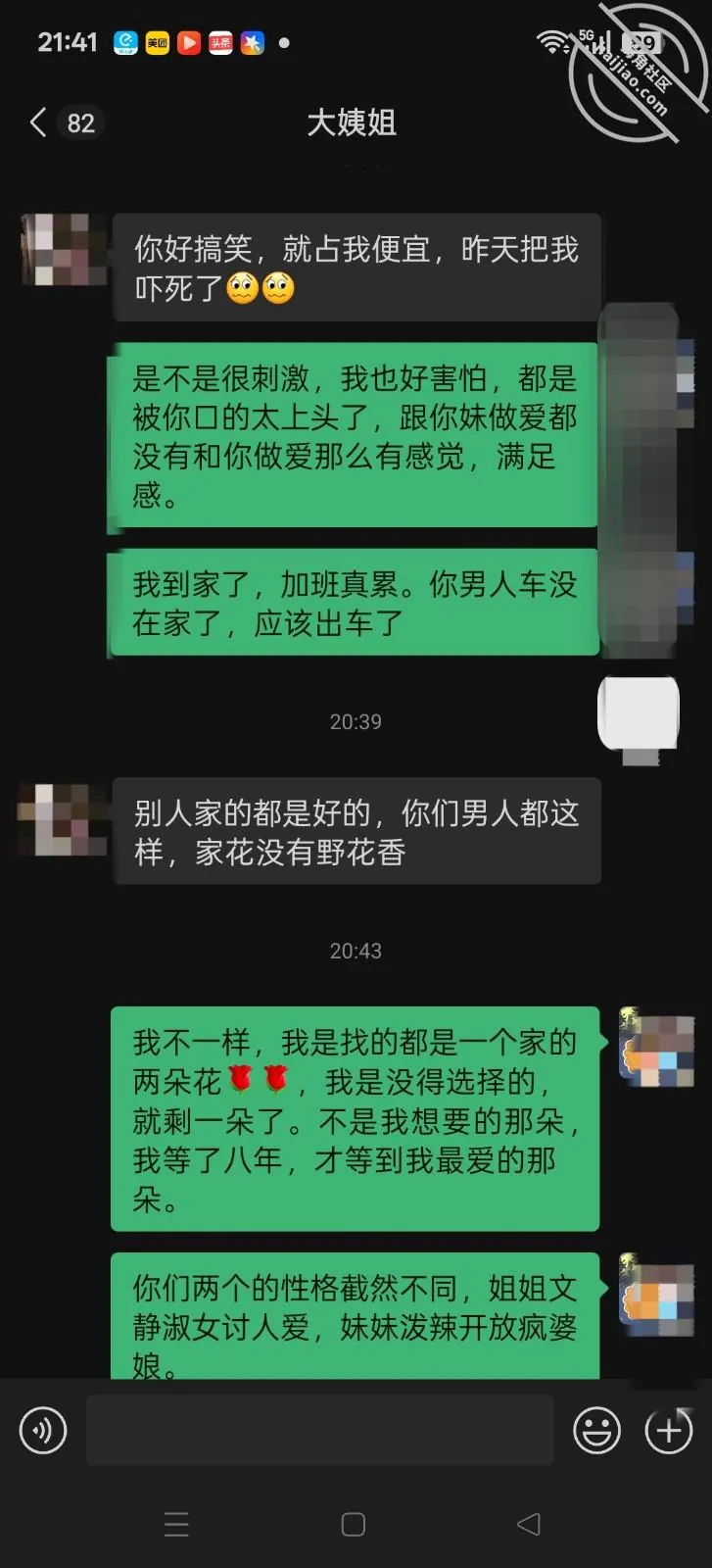Tap the system back button
The height and width of the screenshot is (1568, 712).
coord(529,1524)
